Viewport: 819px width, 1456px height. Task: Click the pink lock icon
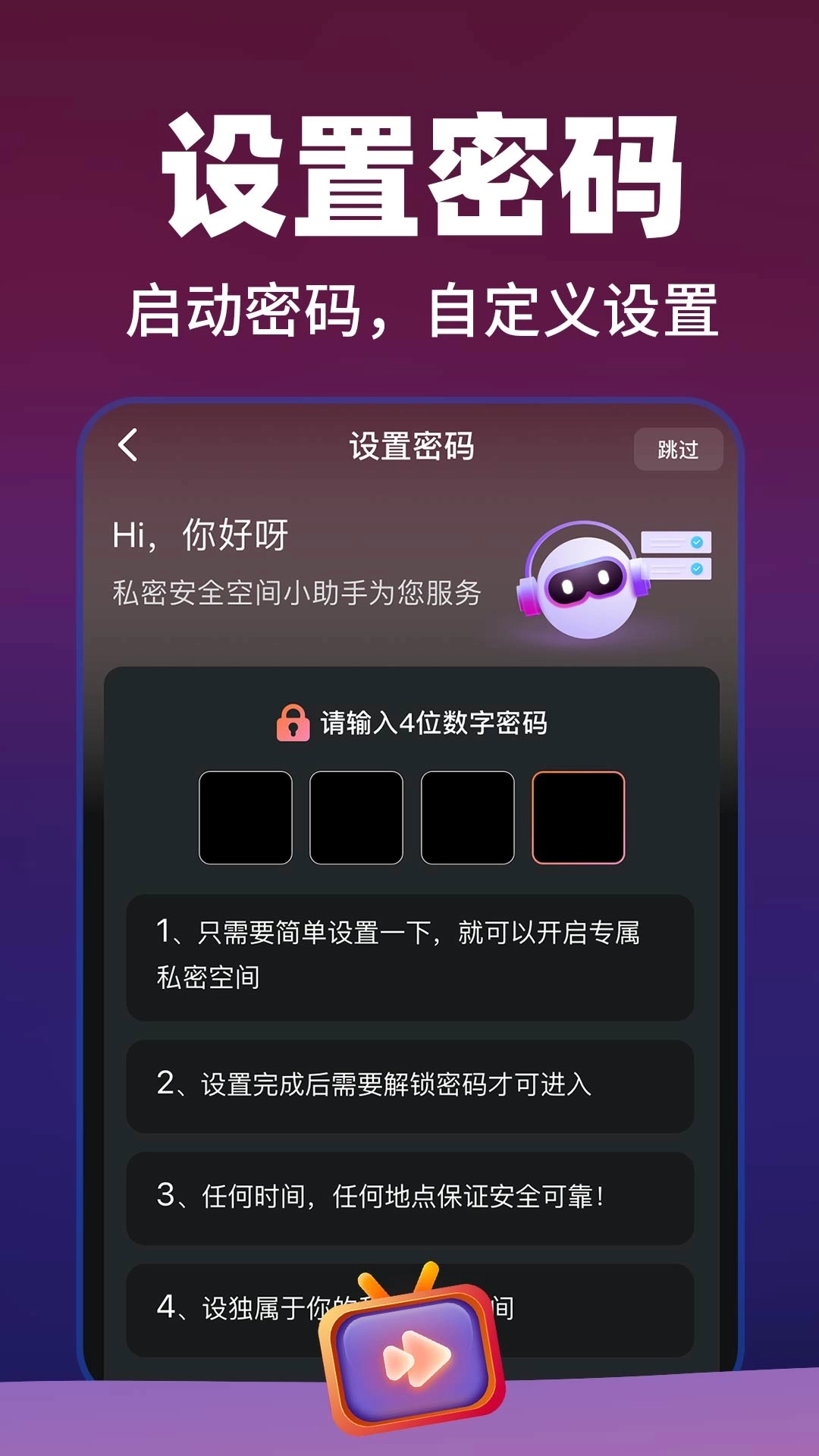tap(292, 724)
